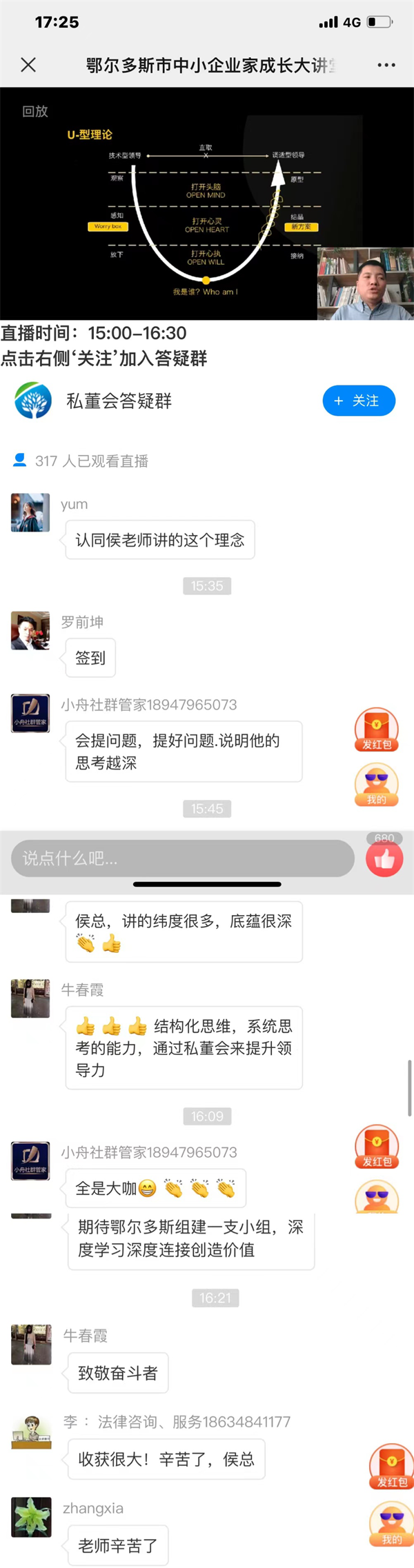Open 罗前坤's profile avatar

point(30,630)
